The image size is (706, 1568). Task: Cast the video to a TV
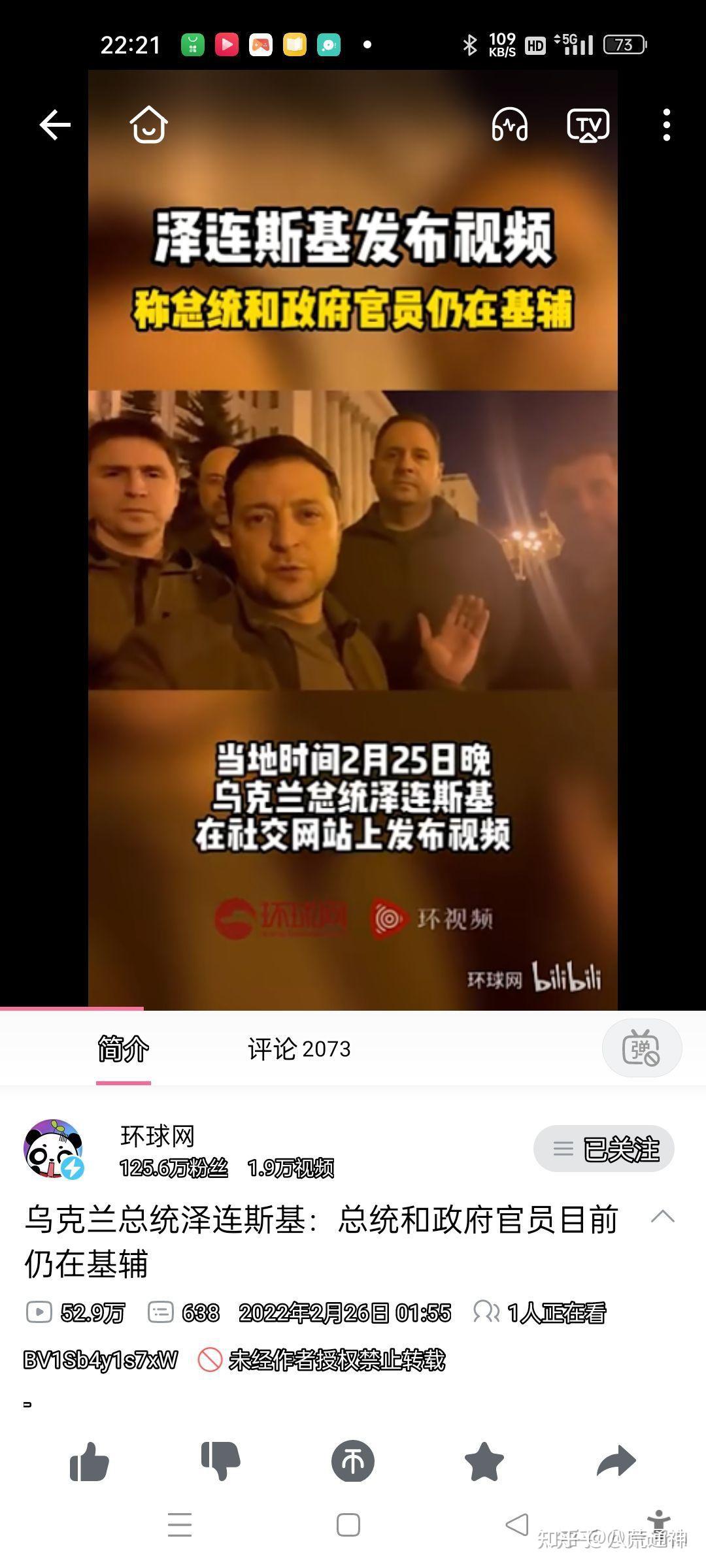coord(588,125)
